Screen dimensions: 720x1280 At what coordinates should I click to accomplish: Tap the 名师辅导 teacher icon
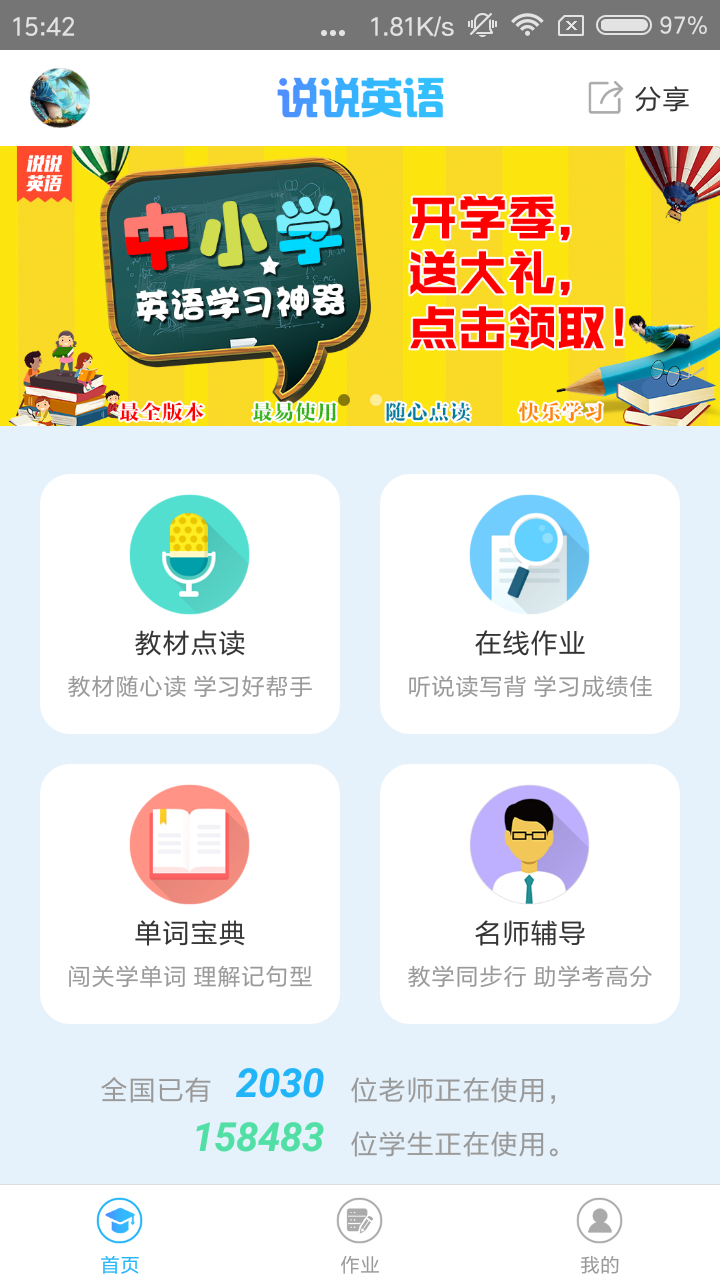tap(530, 844)
